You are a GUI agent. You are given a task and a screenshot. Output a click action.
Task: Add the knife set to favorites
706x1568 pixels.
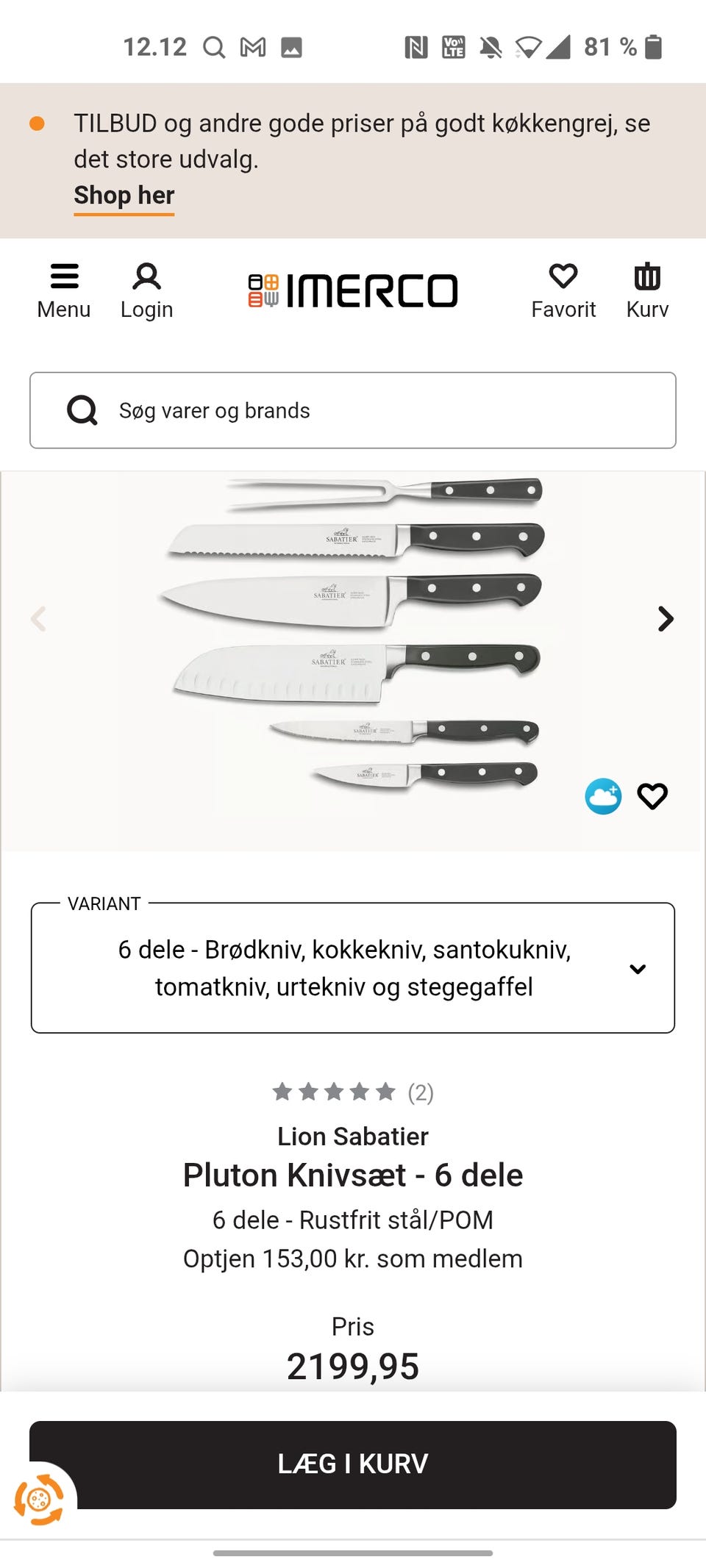652,796
